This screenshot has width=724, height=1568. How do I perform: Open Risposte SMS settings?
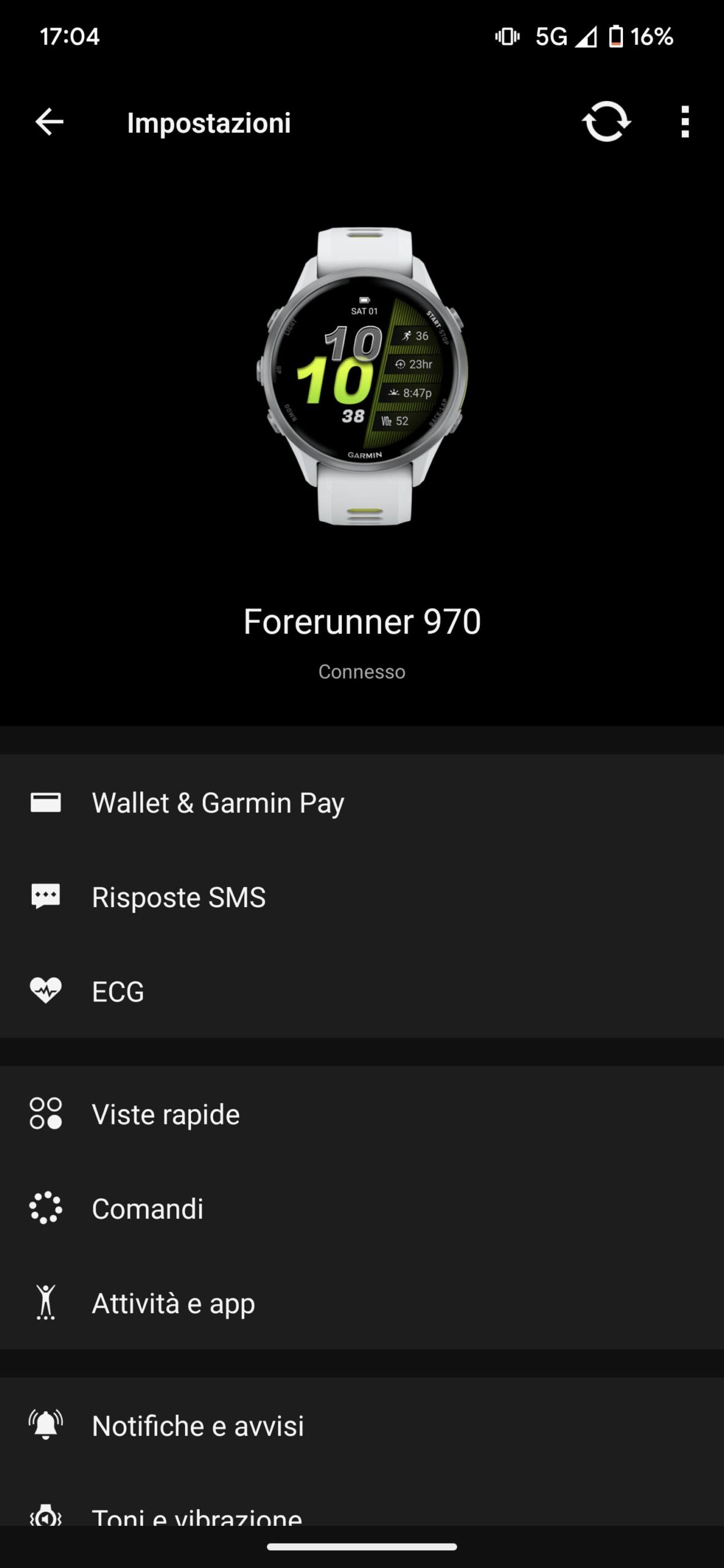[x=178, y=897]
